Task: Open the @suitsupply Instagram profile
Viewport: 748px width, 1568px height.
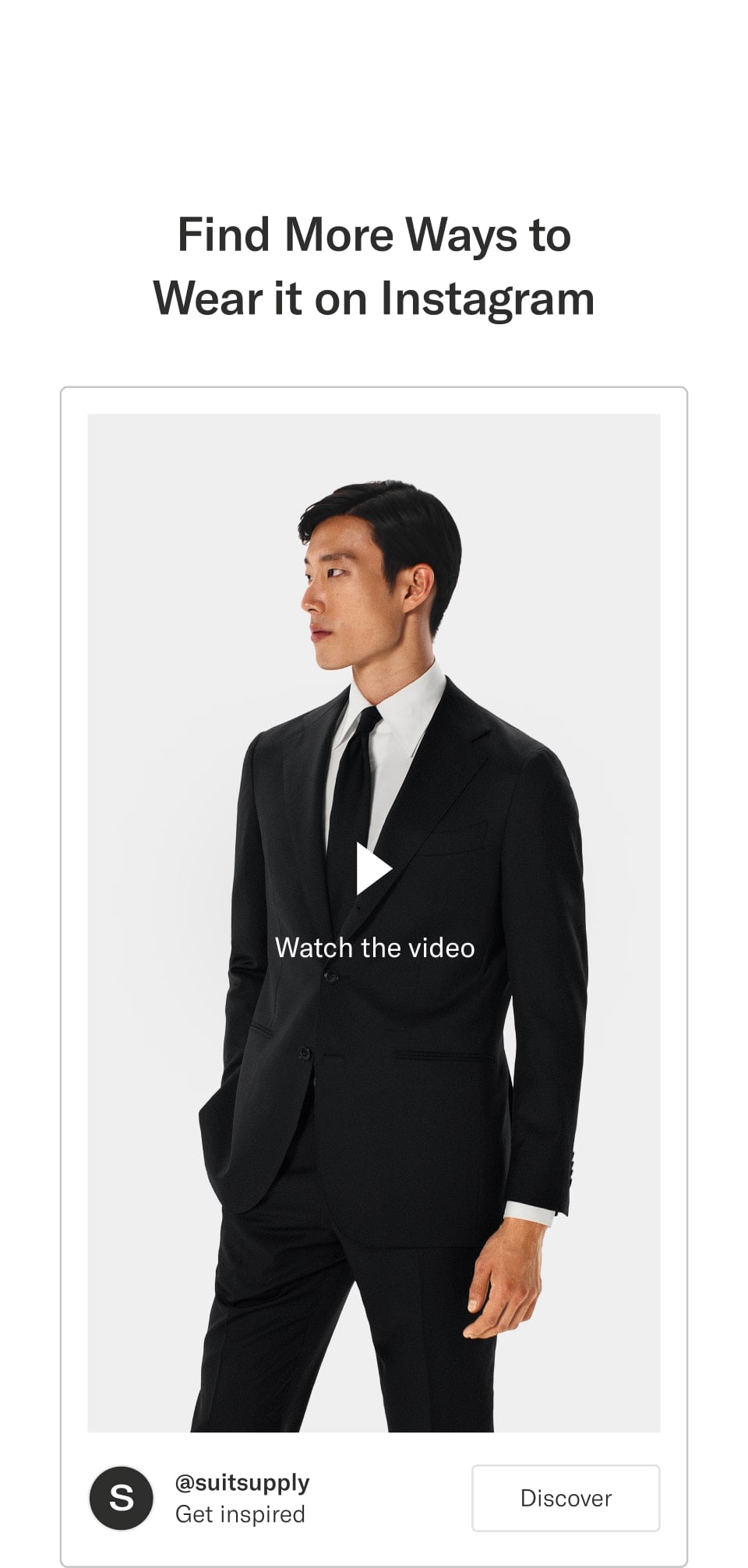Action: (242, 1482)
